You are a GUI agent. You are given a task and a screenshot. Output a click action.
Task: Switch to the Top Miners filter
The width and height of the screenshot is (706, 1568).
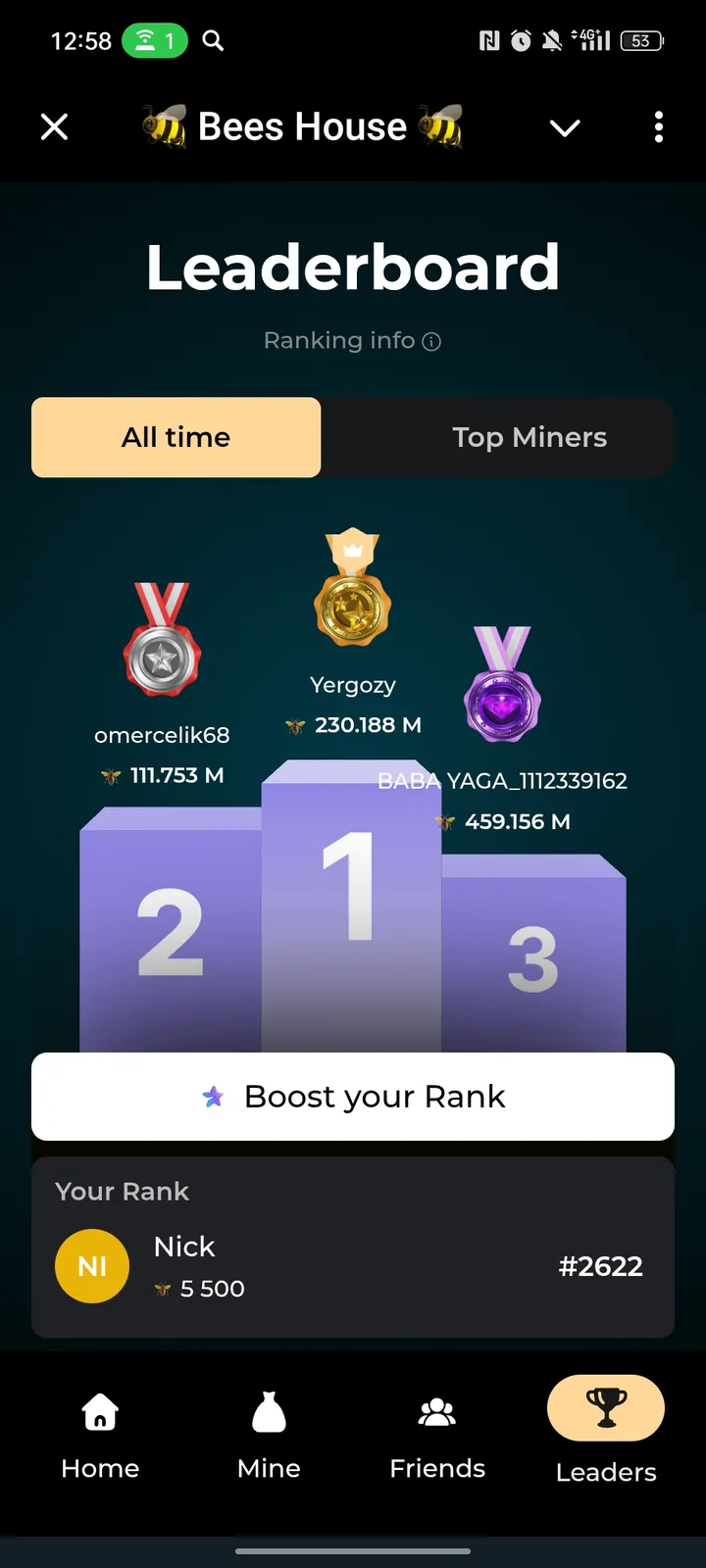coord(529,437)
